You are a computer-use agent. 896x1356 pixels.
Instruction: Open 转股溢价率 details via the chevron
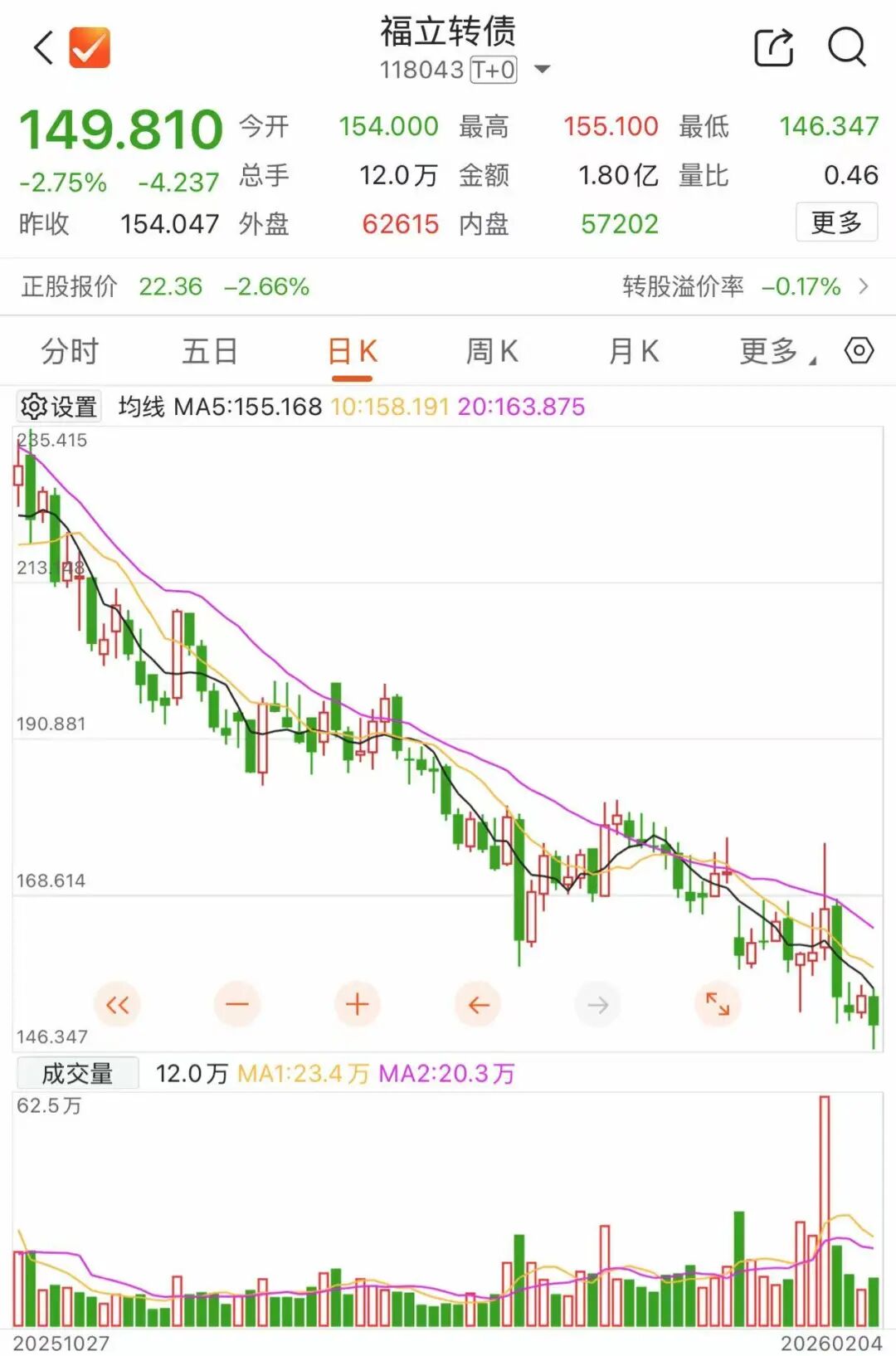point(864,286)
